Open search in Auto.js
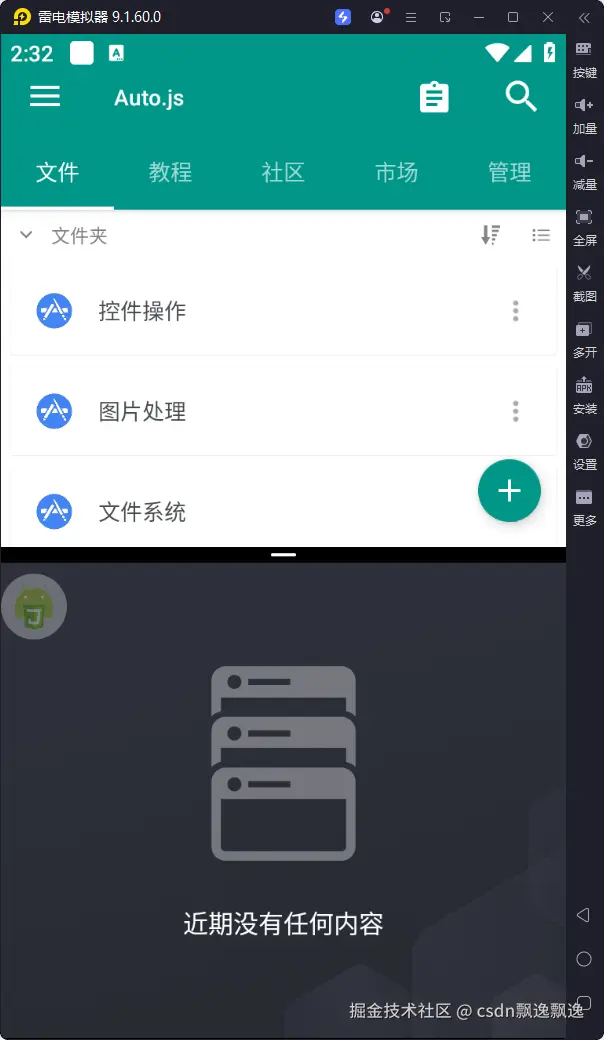Image resolution: width=604 pixels, height=1040 pixels. (x=521, y=97)
